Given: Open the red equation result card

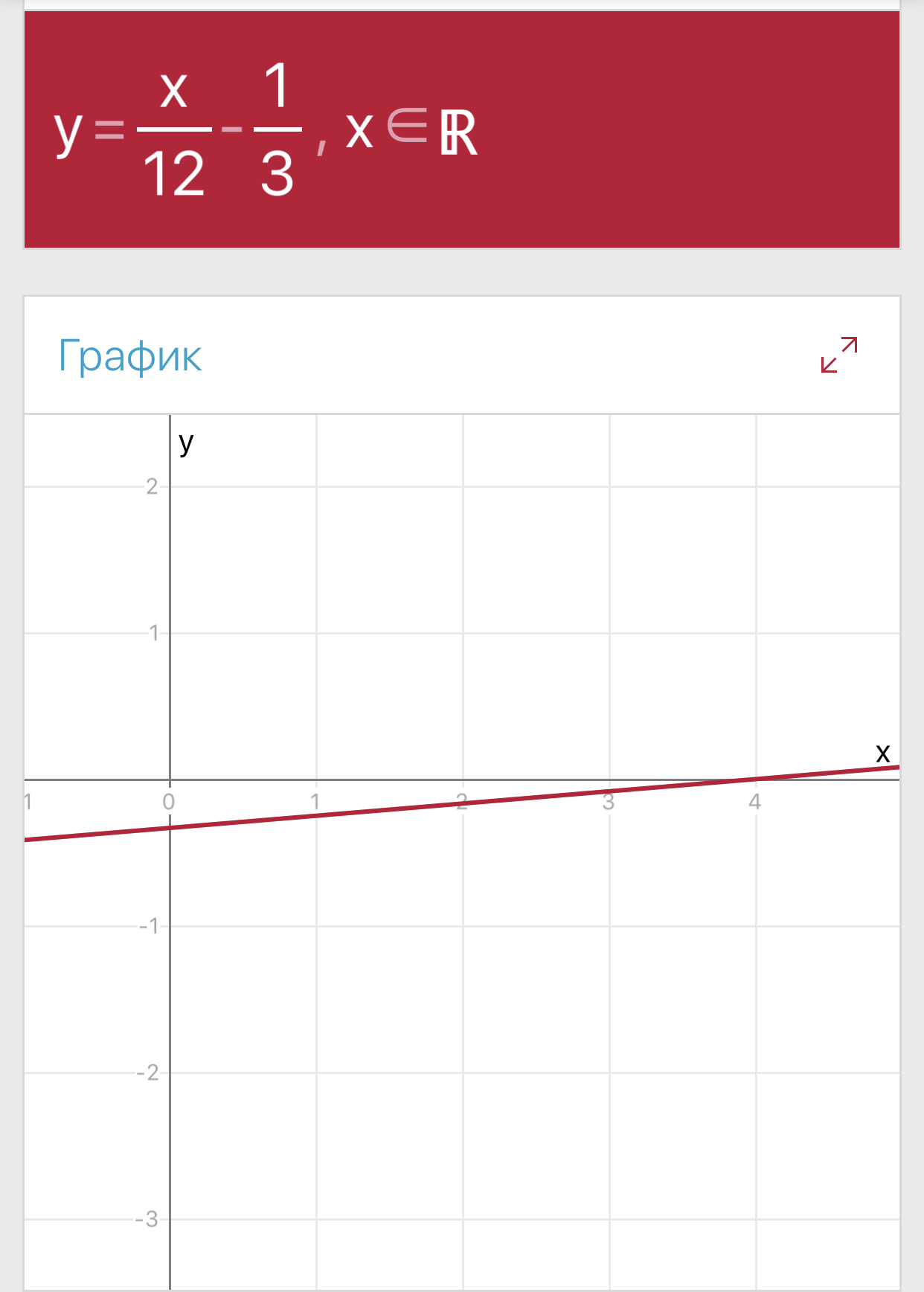Looking at the screenshot, I should coord(462,129).
